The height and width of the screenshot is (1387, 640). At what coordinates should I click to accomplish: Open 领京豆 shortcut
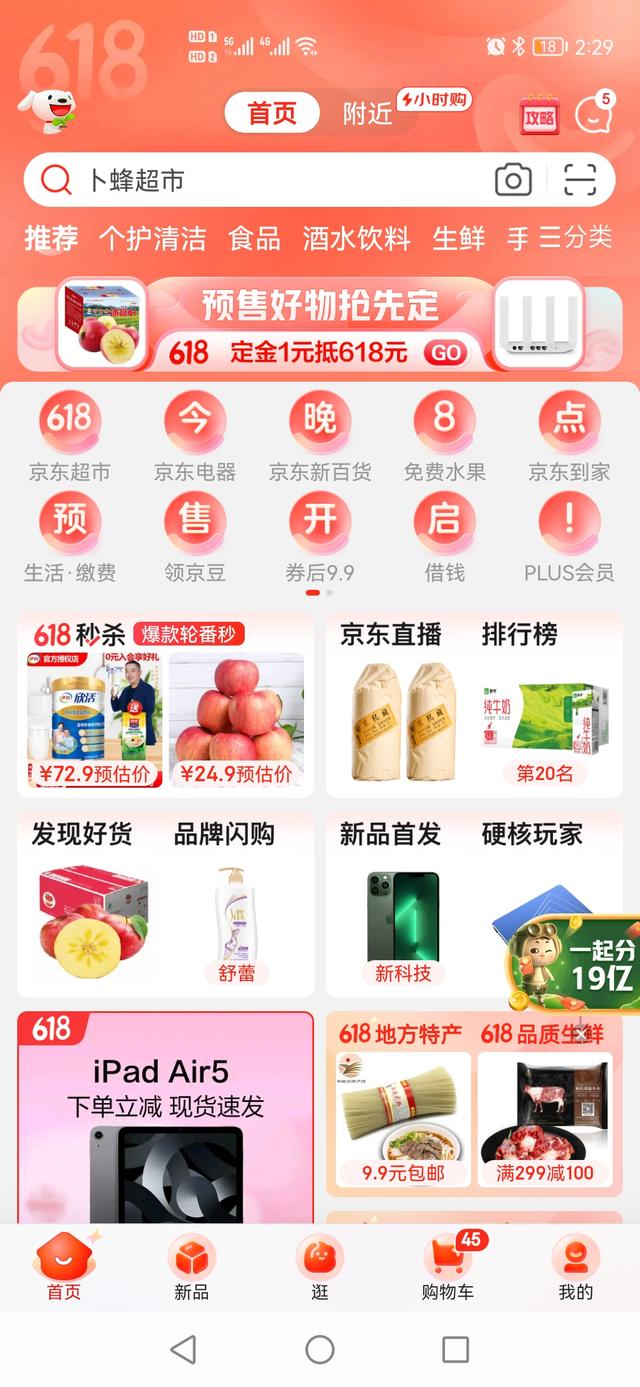[194, 537]
